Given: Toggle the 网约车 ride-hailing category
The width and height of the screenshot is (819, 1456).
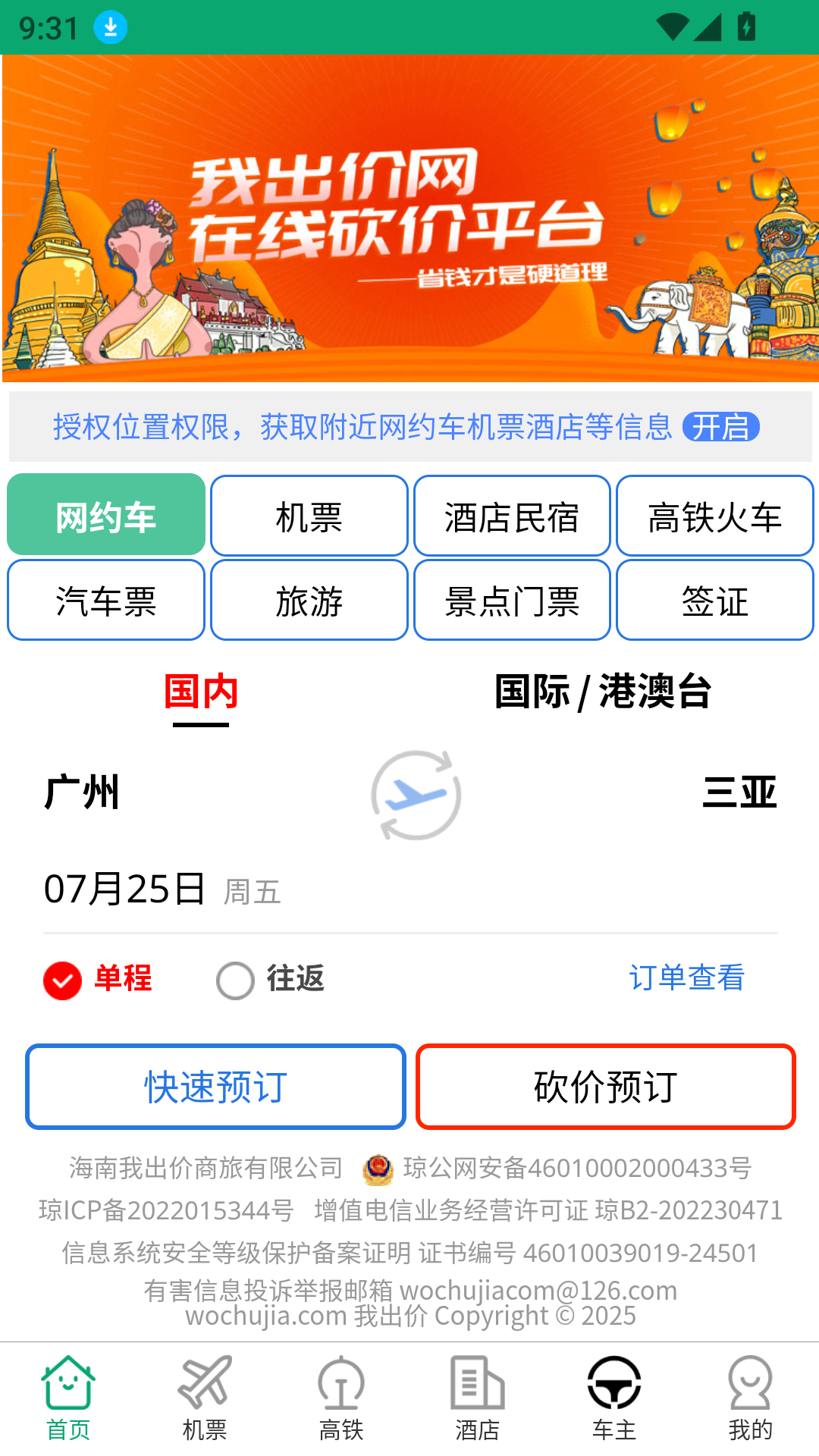Looking at the screenshot, I should (x=105, y=514).
